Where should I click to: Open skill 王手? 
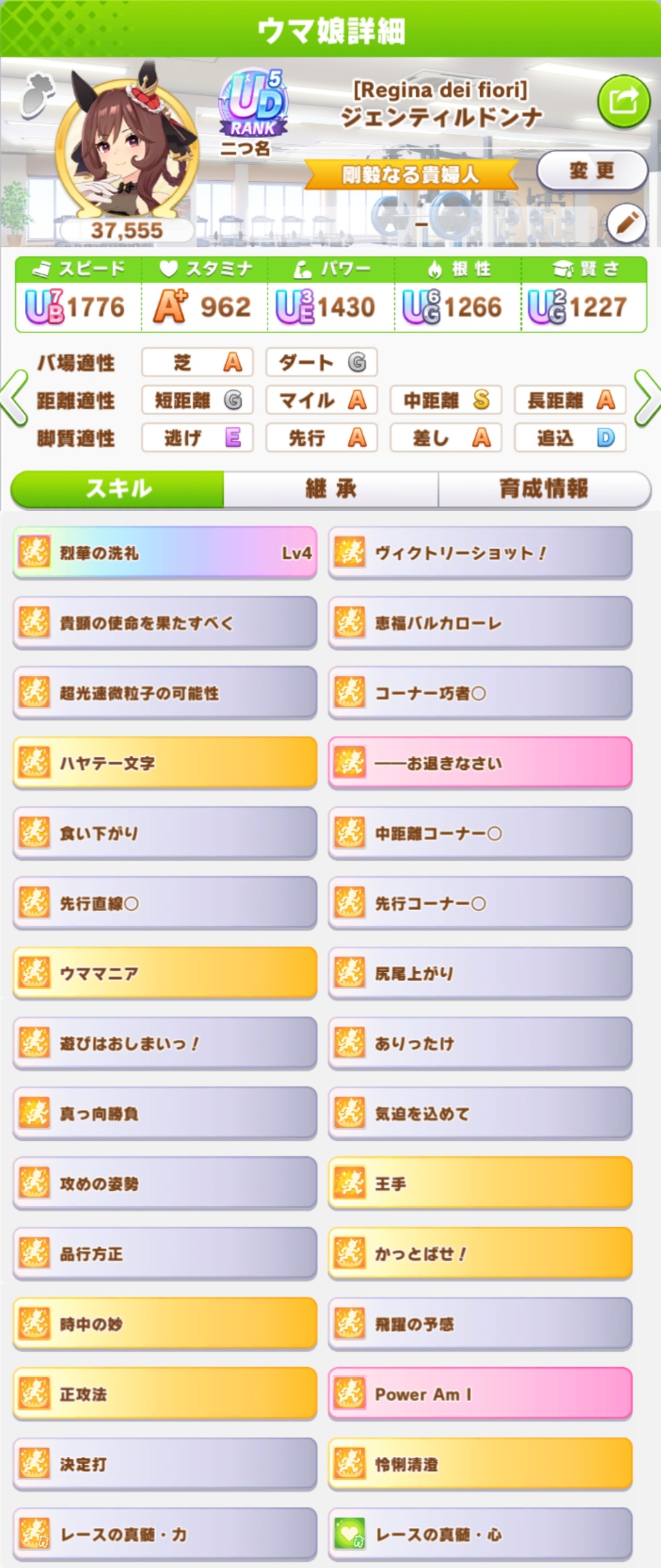(x=479, y=1183)
